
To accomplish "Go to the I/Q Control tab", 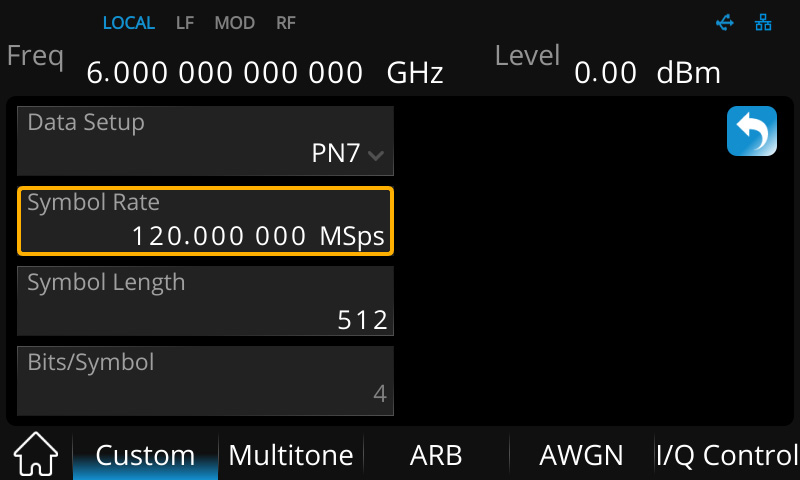I will pyautogui.click(x=727, y=456).
